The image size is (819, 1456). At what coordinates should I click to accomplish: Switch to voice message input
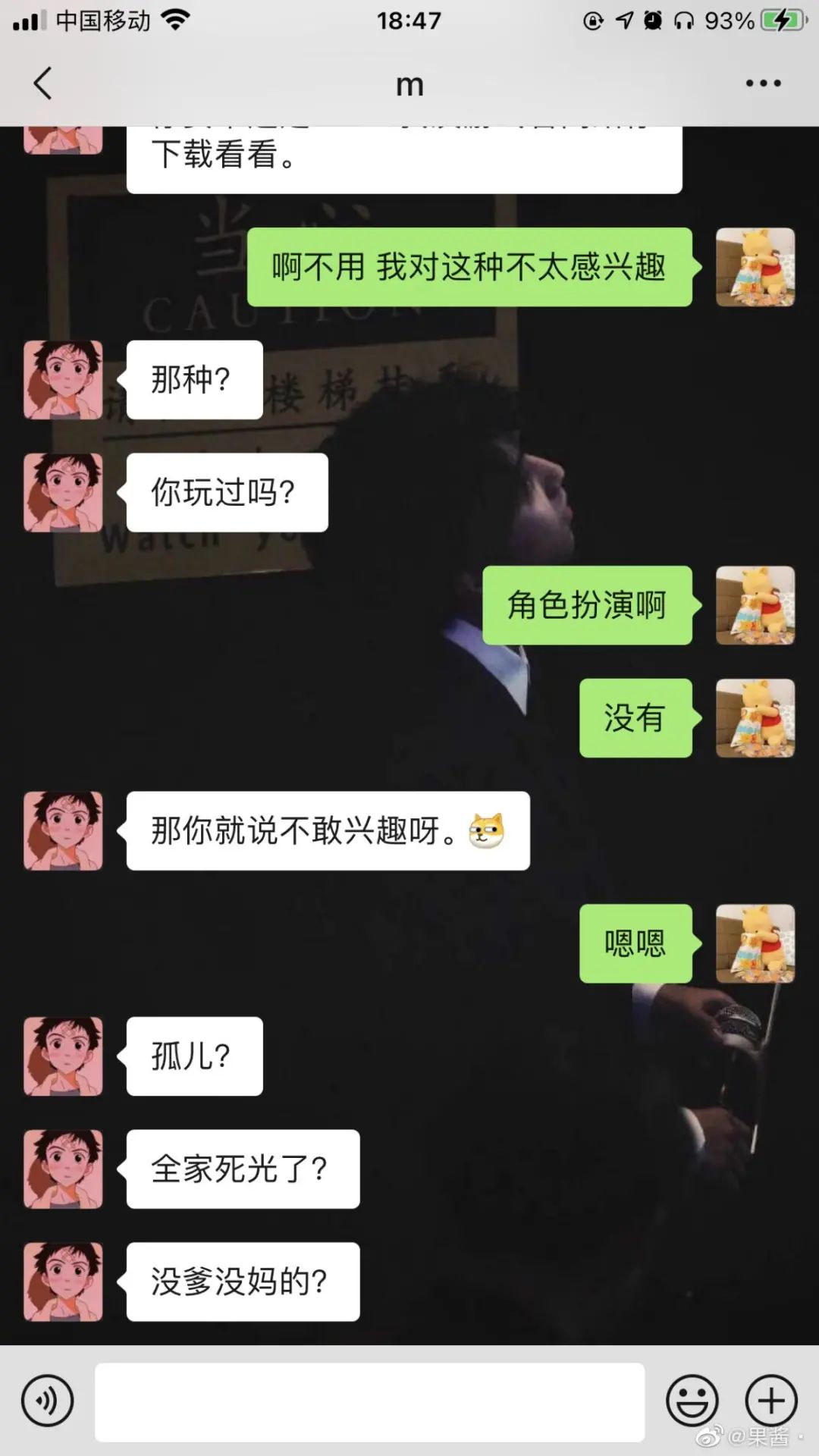pos(48,1401)
